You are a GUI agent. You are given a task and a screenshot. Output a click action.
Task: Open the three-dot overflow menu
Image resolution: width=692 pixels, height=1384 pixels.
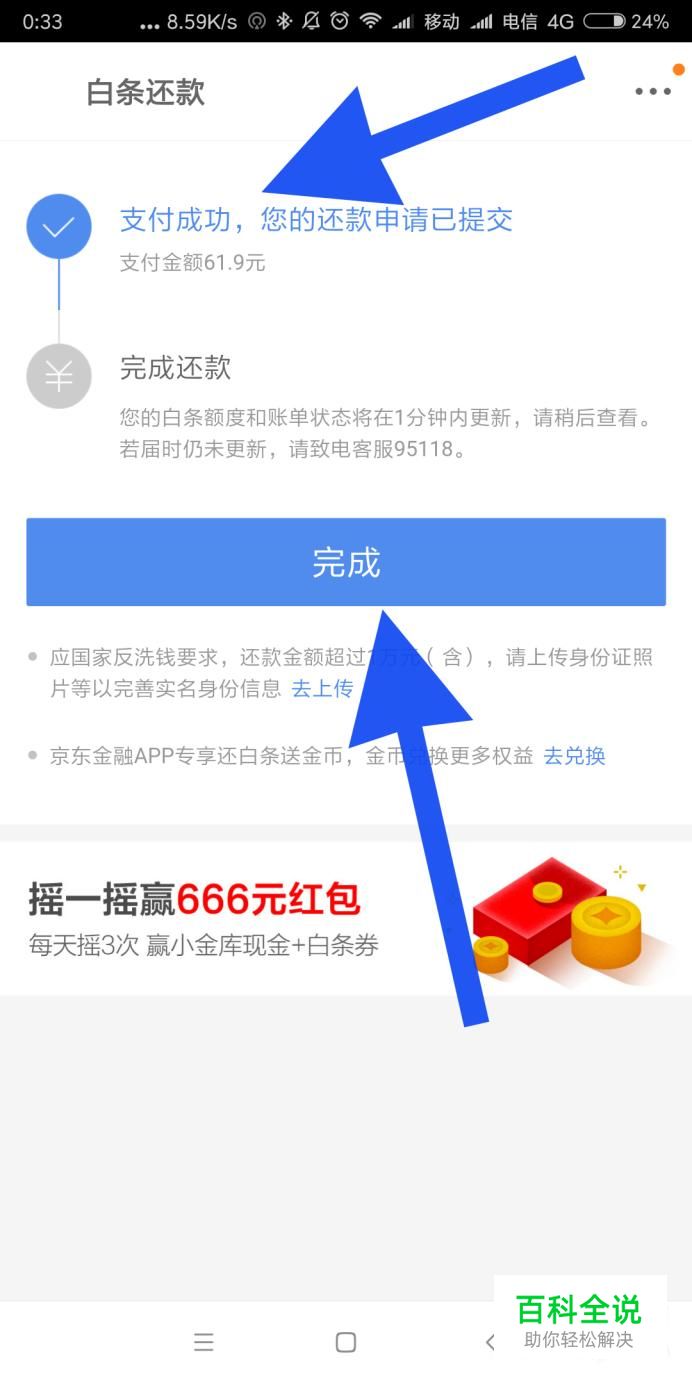coord(653,91)
